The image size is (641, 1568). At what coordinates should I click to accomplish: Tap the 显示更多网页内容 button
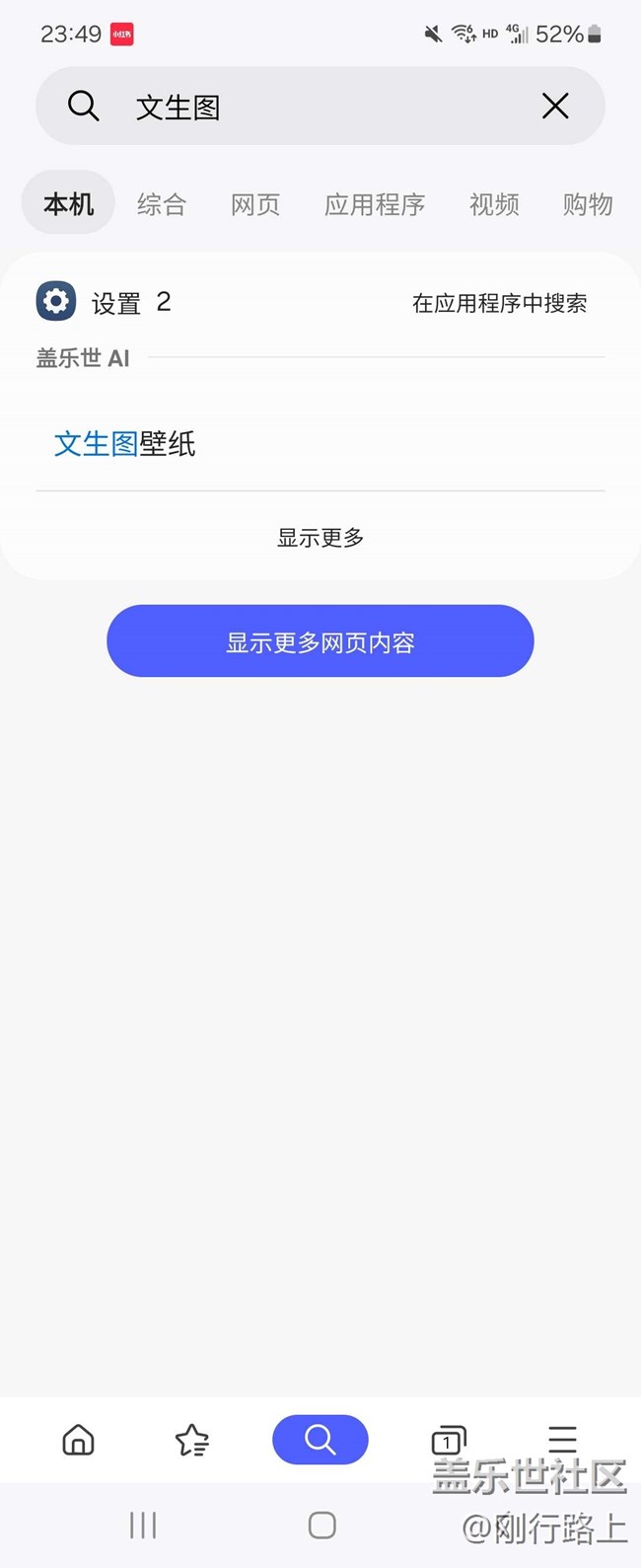point(320,641)
